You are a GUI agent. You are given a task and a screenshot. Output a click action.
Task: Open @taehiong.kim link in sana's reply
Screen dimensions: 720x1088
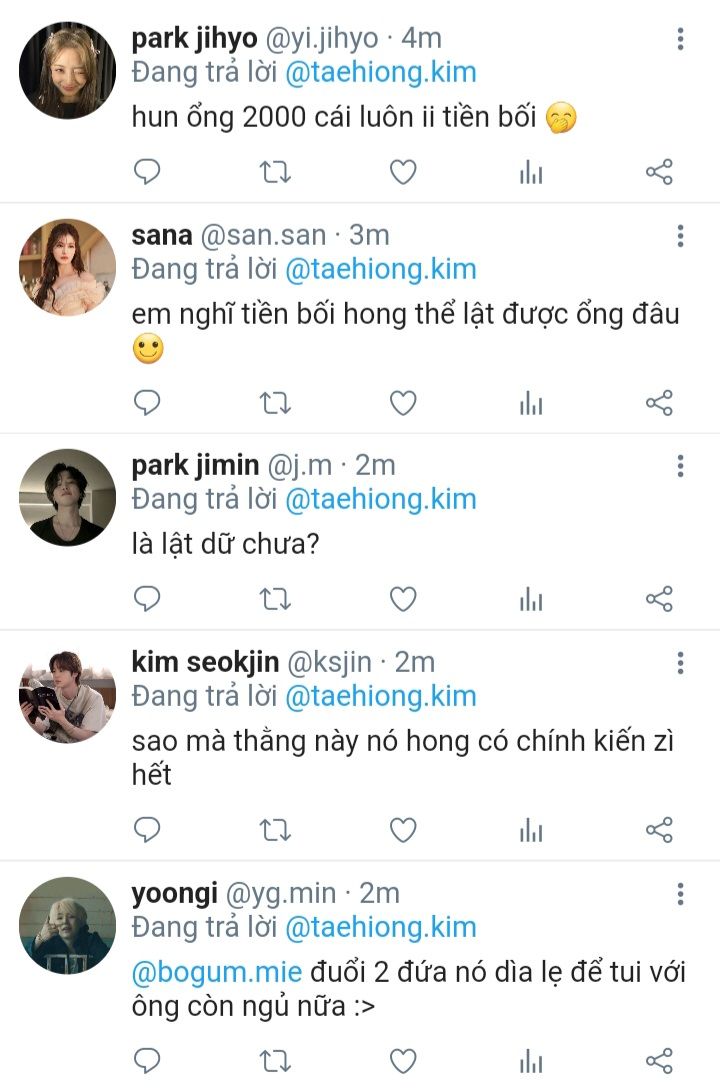click(x=381, y=269)
